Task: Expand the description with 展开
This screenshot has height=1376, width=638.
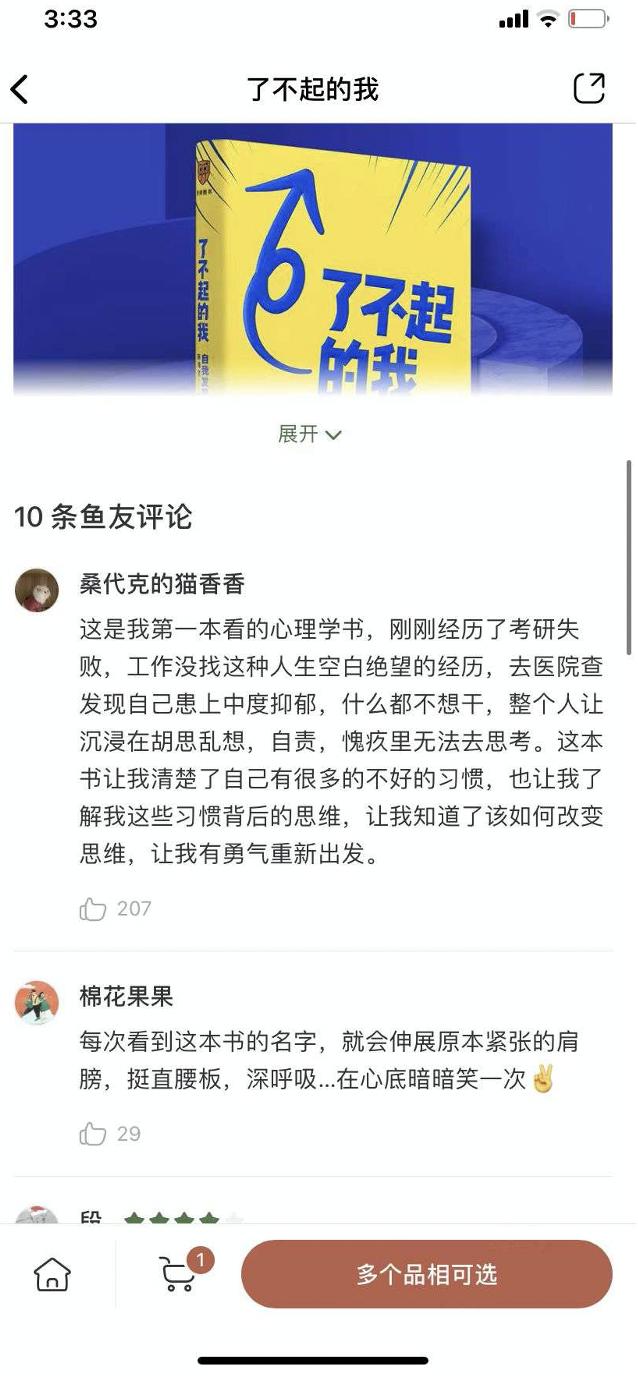Action: pyautogui.click(x=309, y=434)
